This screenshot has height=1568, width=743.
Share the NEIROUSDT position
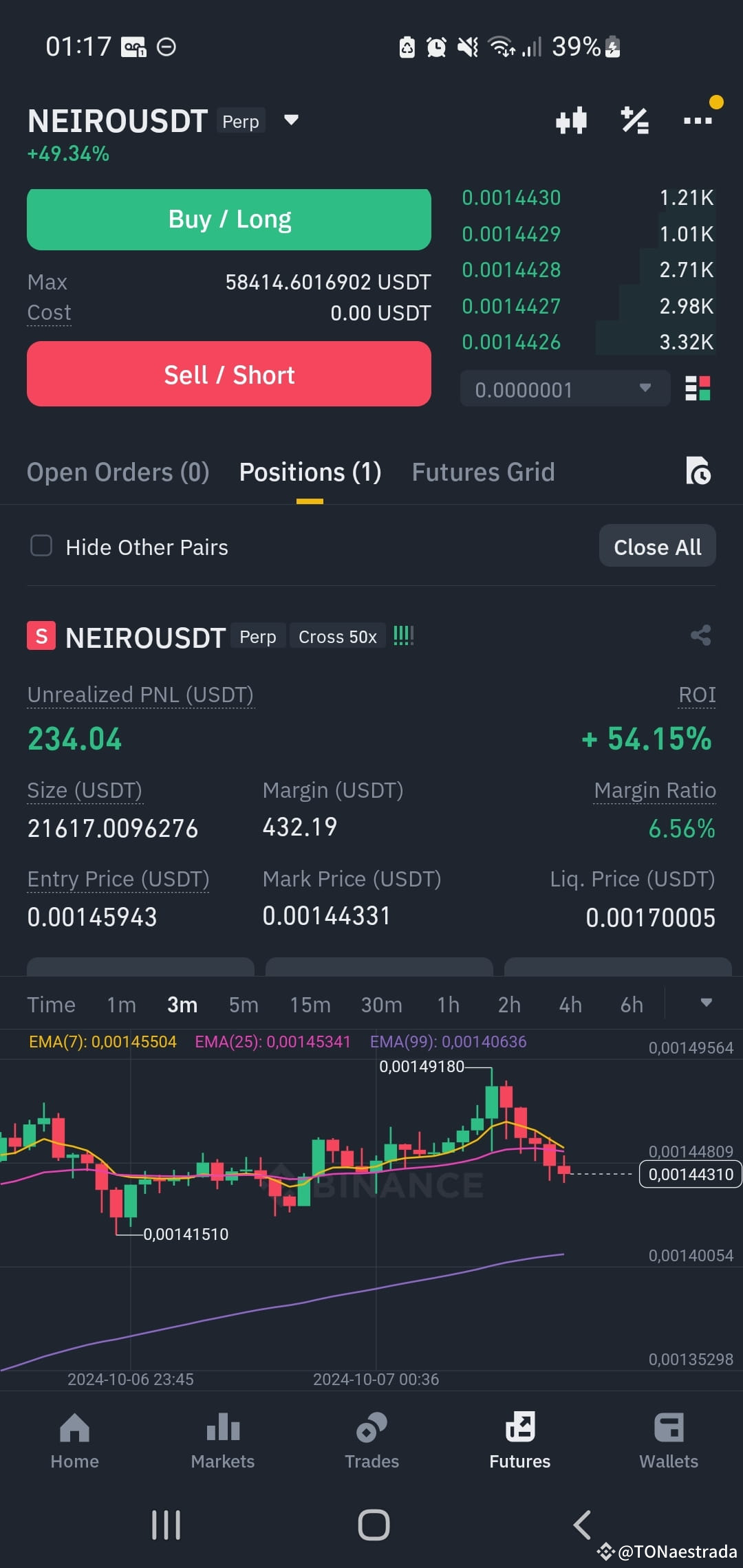click(701, 635)
